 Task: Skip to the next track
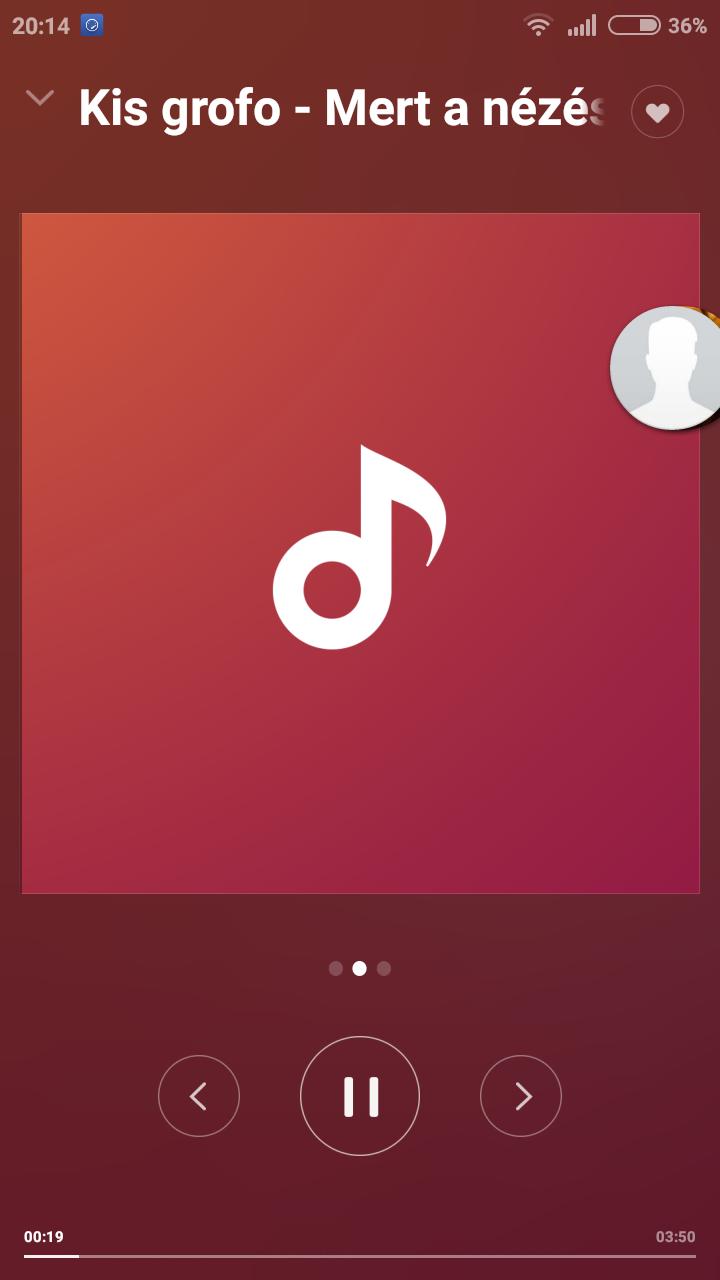[x=521, y=1097]
